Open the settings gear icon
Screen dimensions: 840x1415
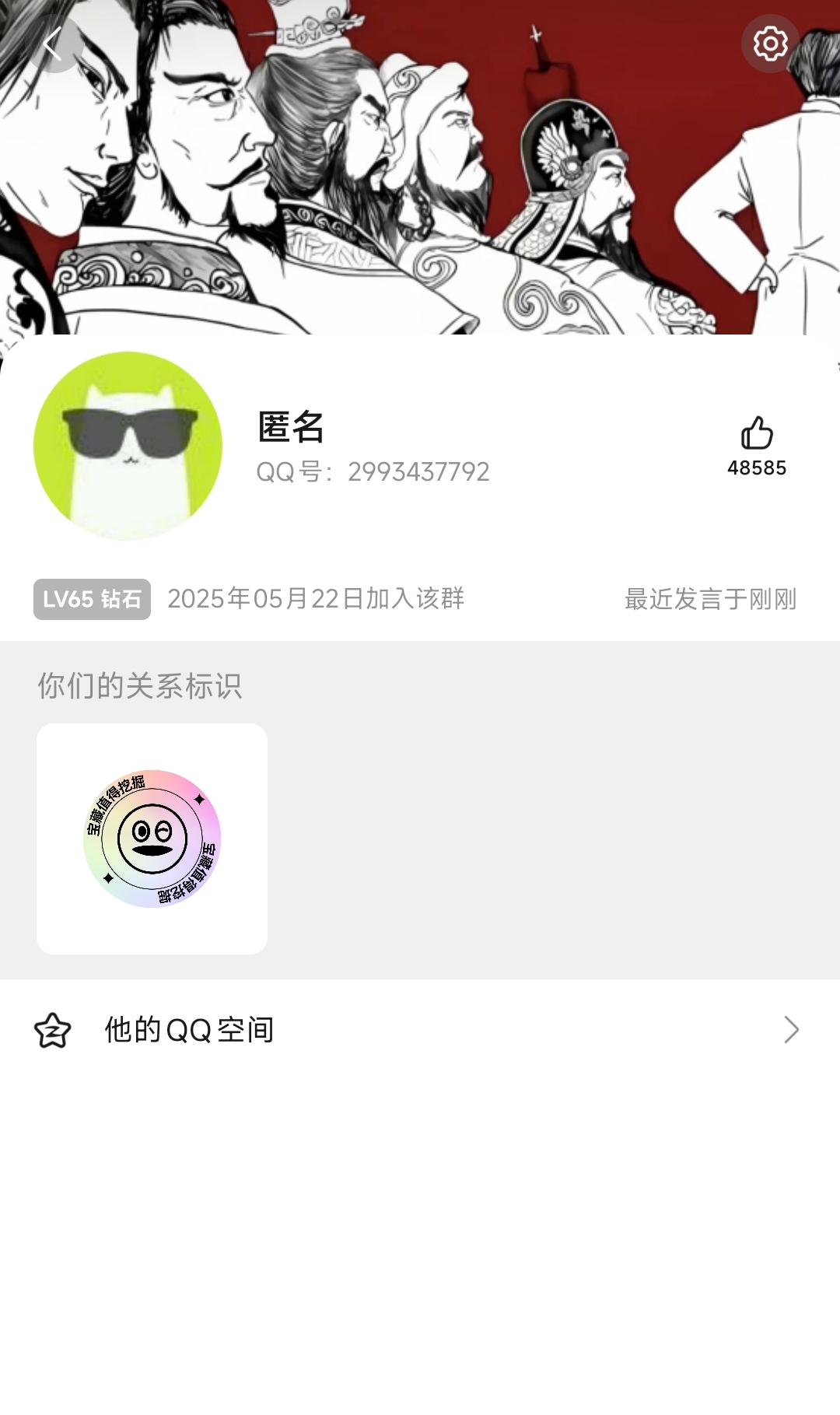[x=770, y=44]
